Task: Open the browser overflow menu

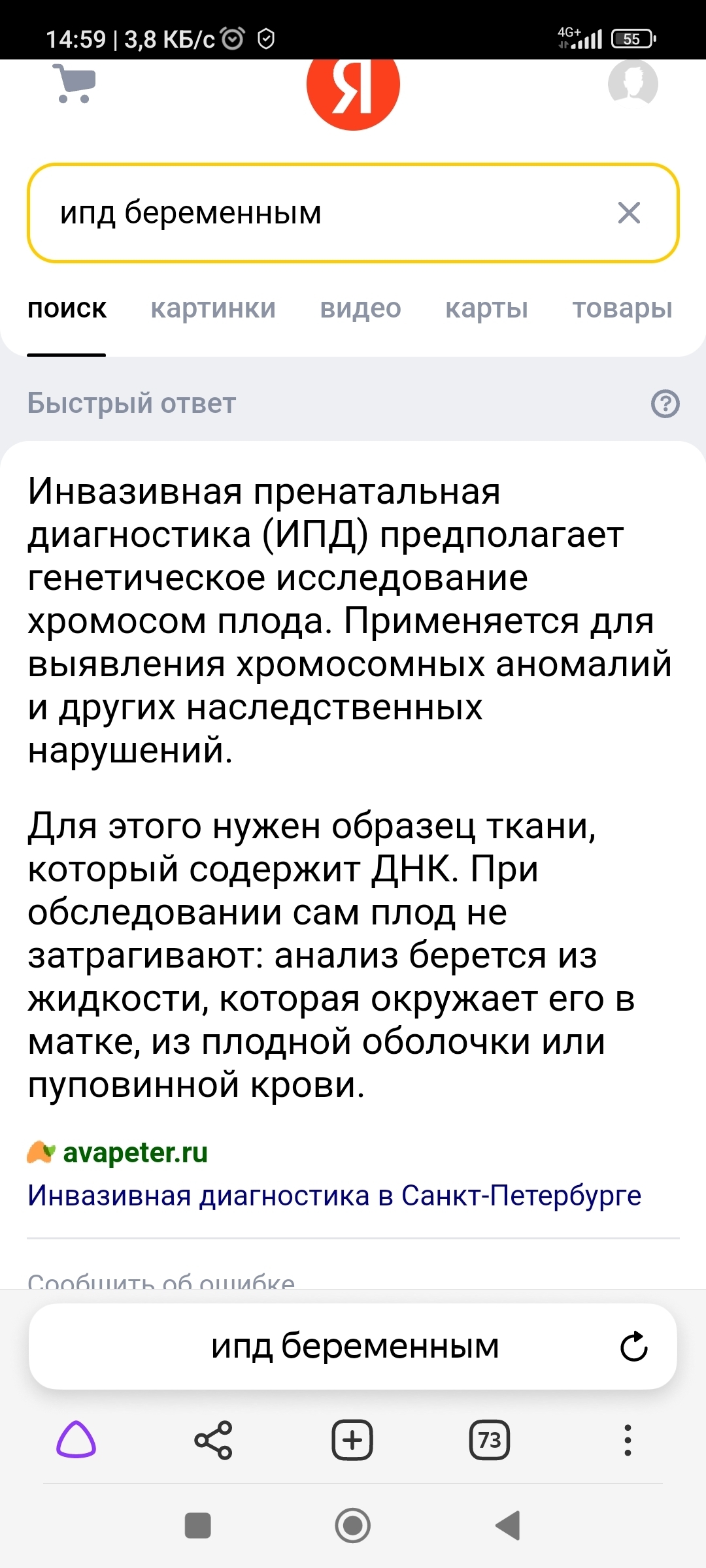Action: [628, 1440]
